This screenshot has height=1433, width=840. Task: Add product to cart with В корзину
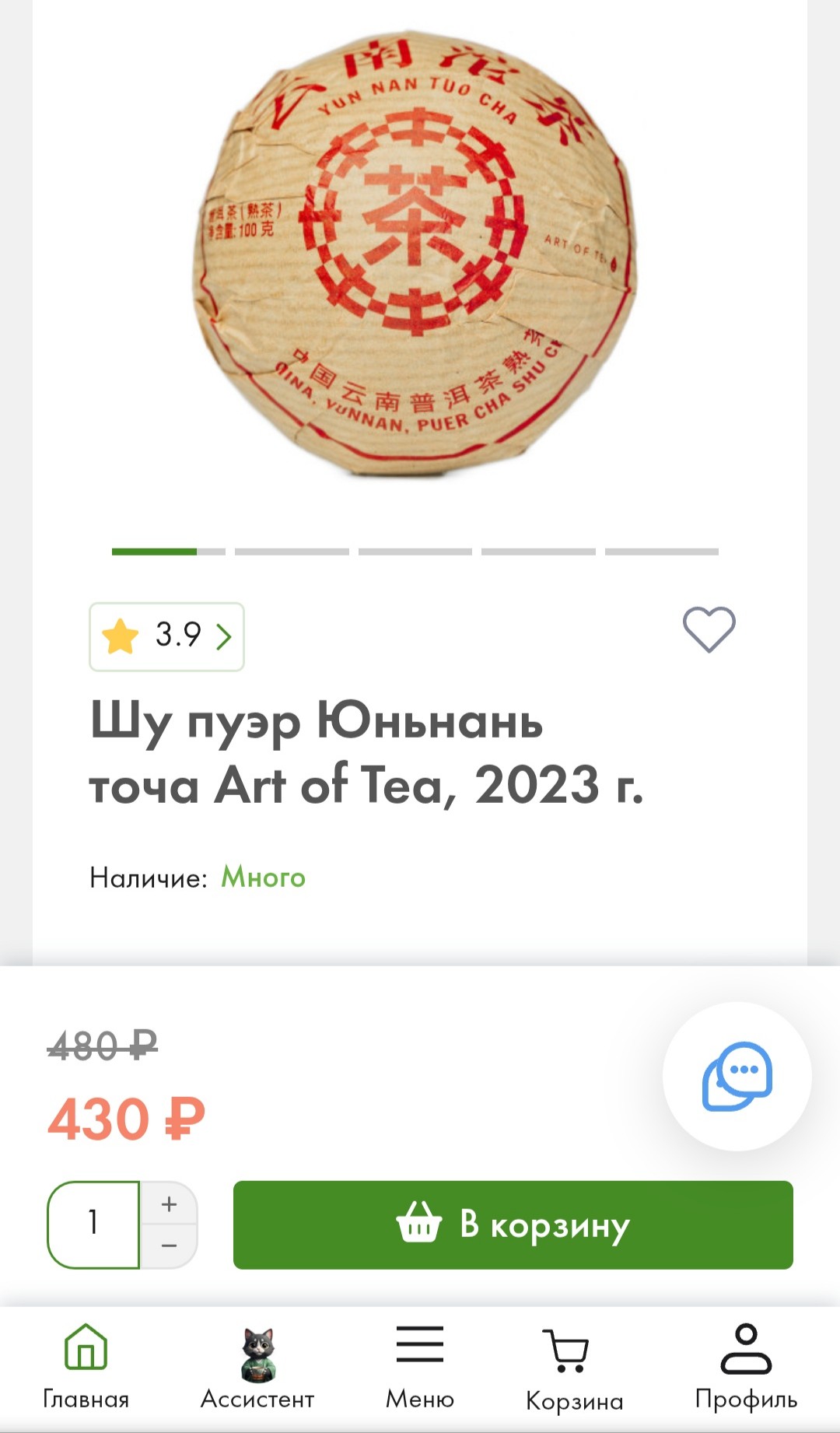pos(513,1225)
